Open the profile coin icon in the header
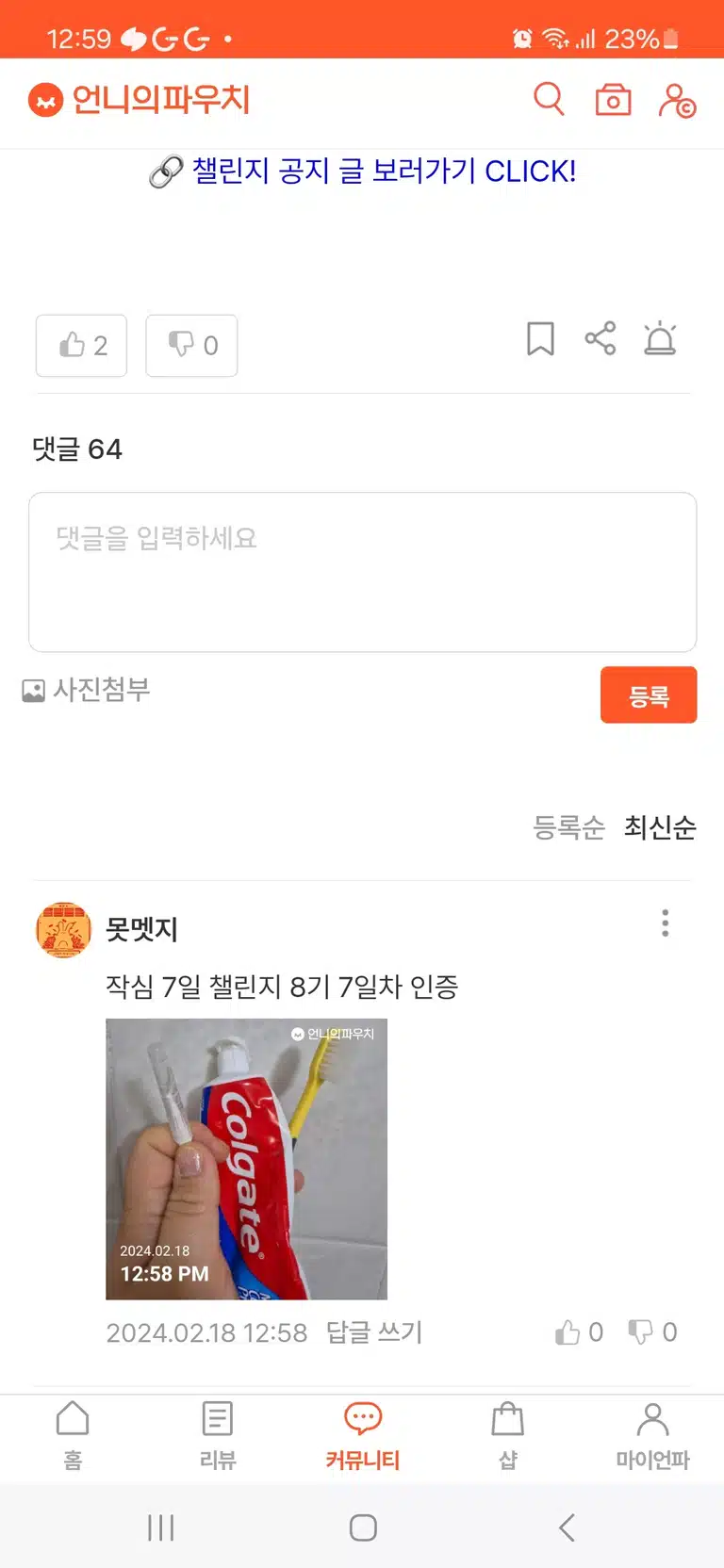724x1568 pixels. [677, 100]
